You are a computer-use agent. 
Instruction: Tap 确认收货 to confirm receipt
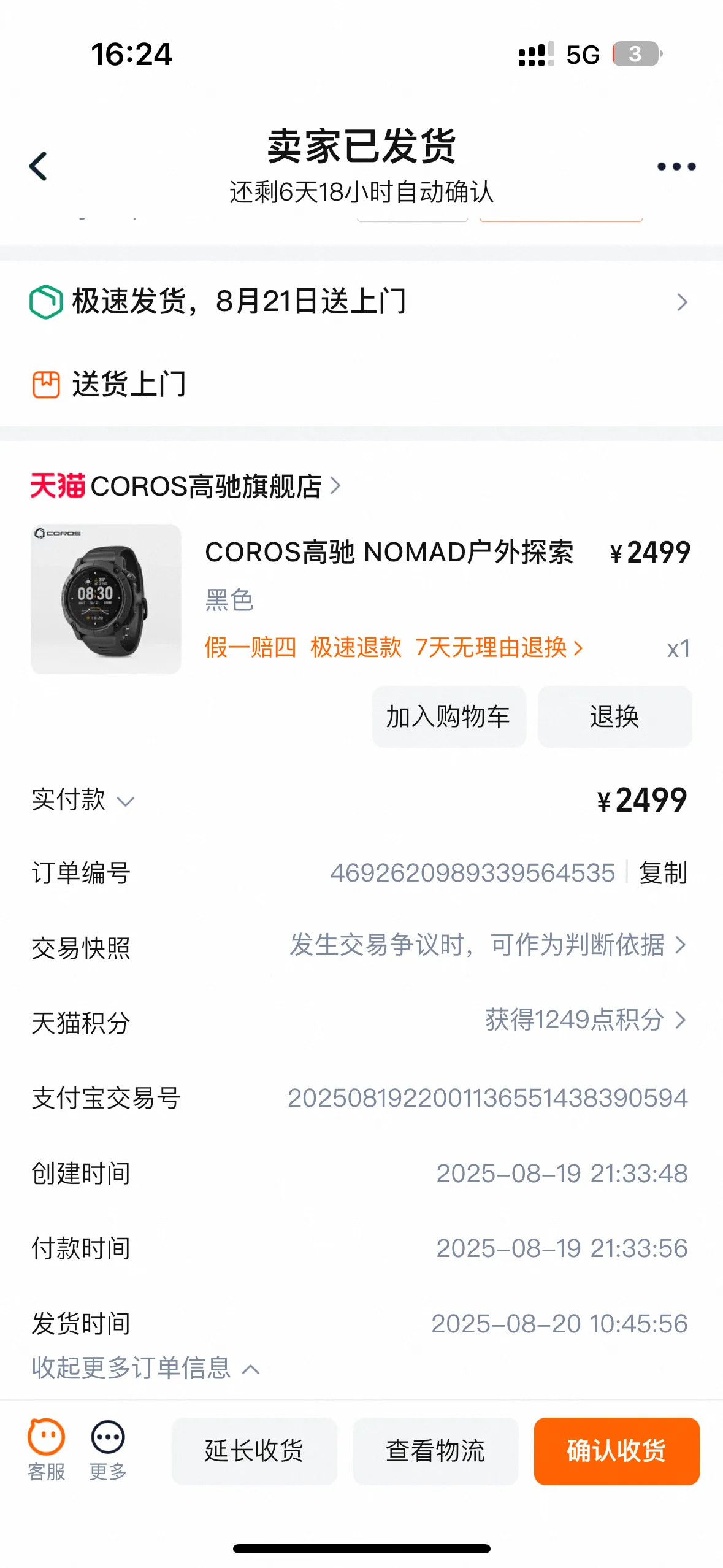coord(616,1450)
